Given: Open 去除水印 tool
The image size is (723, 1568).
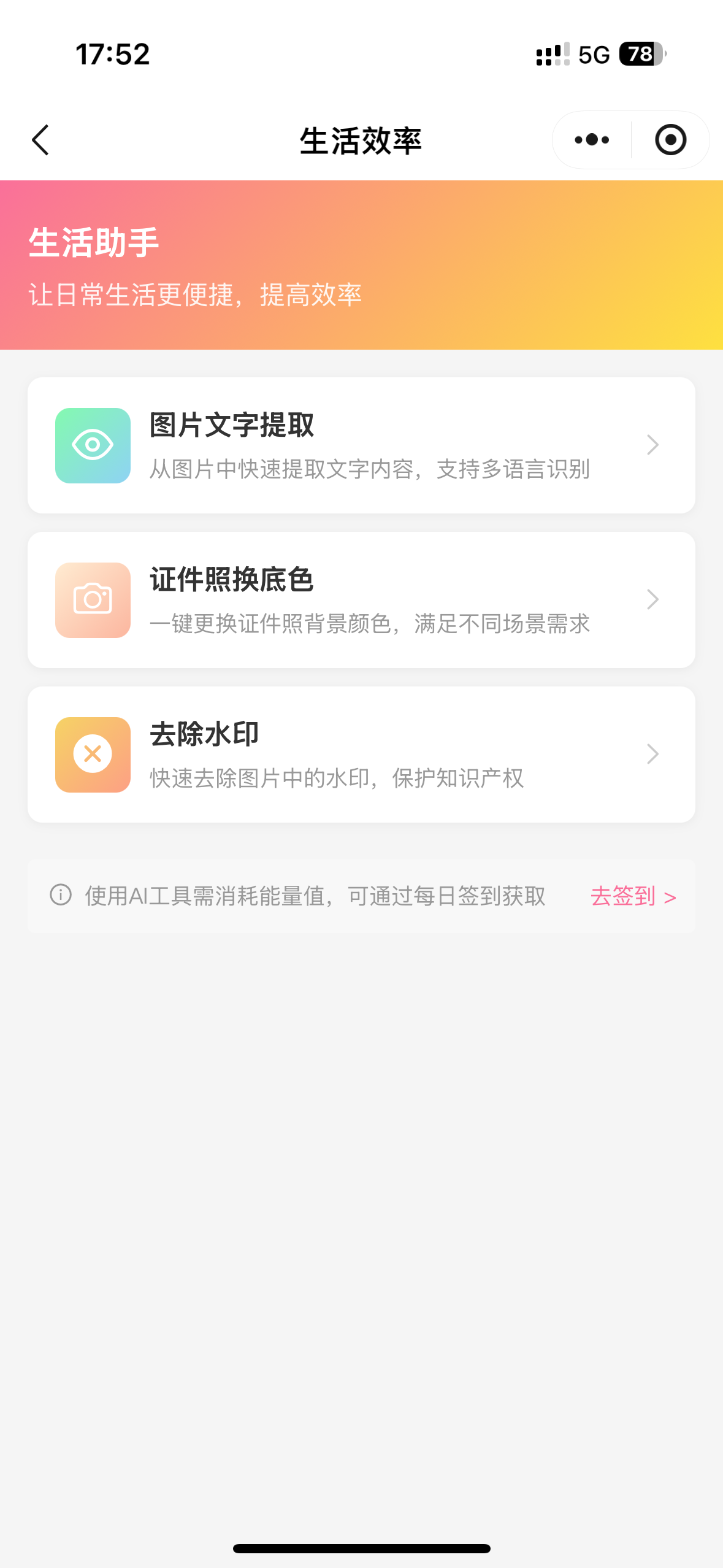Looking at the screenshot, I should click(x=361, y=755).
